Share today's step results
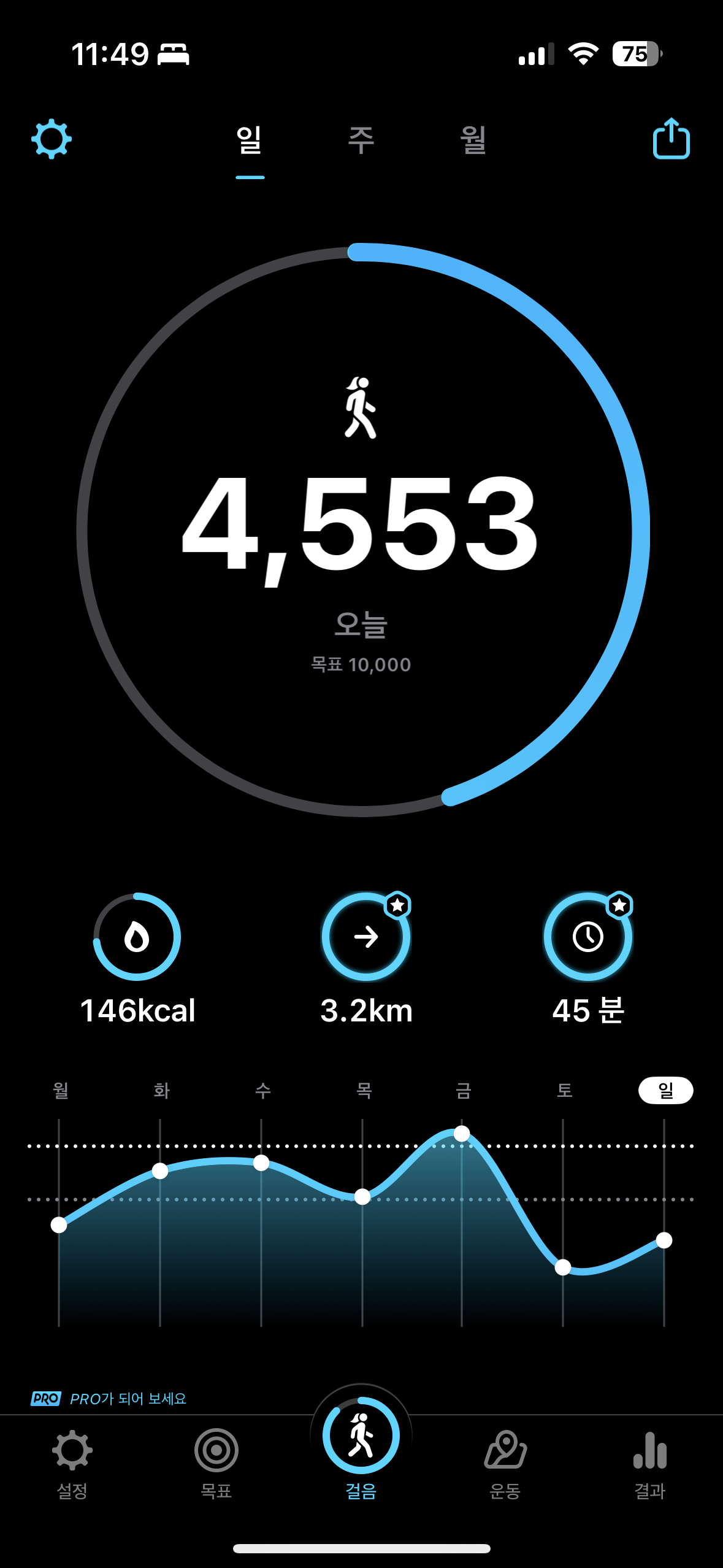The image size is (723, 1568). click(671, 139)
